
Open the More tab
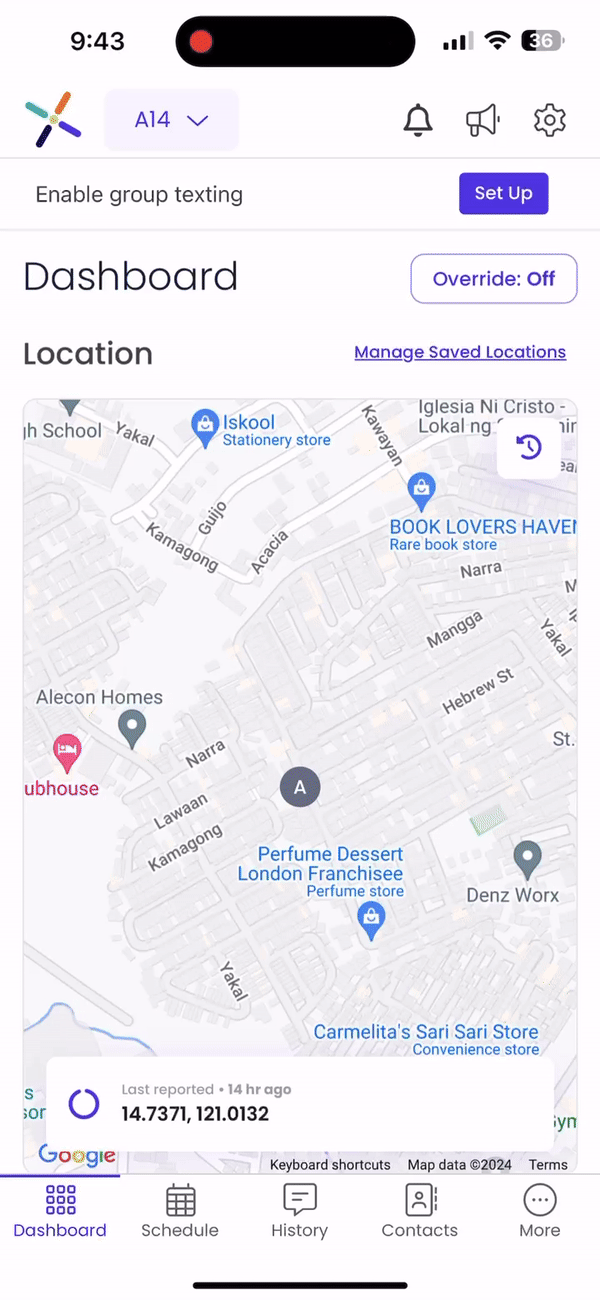click(539, 1211)
